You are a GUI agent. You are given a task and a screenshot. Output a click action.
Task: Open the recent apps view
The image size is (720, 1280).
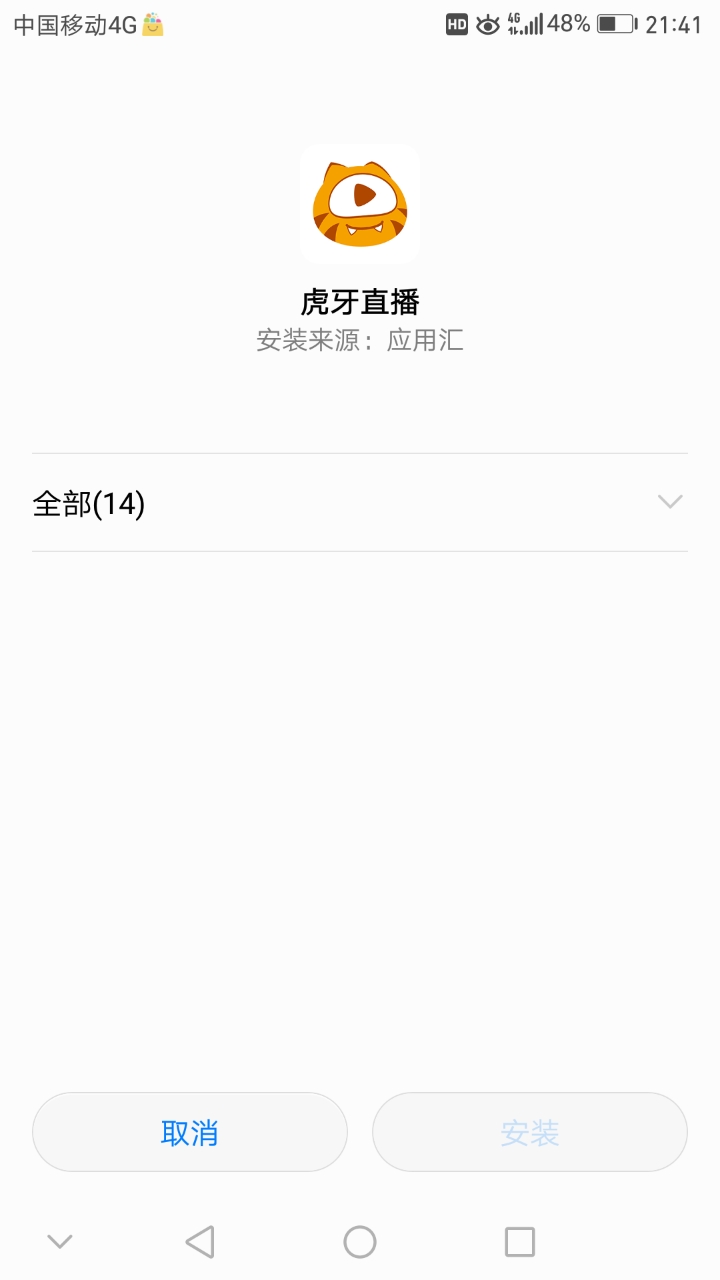click(x=519, y=1242)
